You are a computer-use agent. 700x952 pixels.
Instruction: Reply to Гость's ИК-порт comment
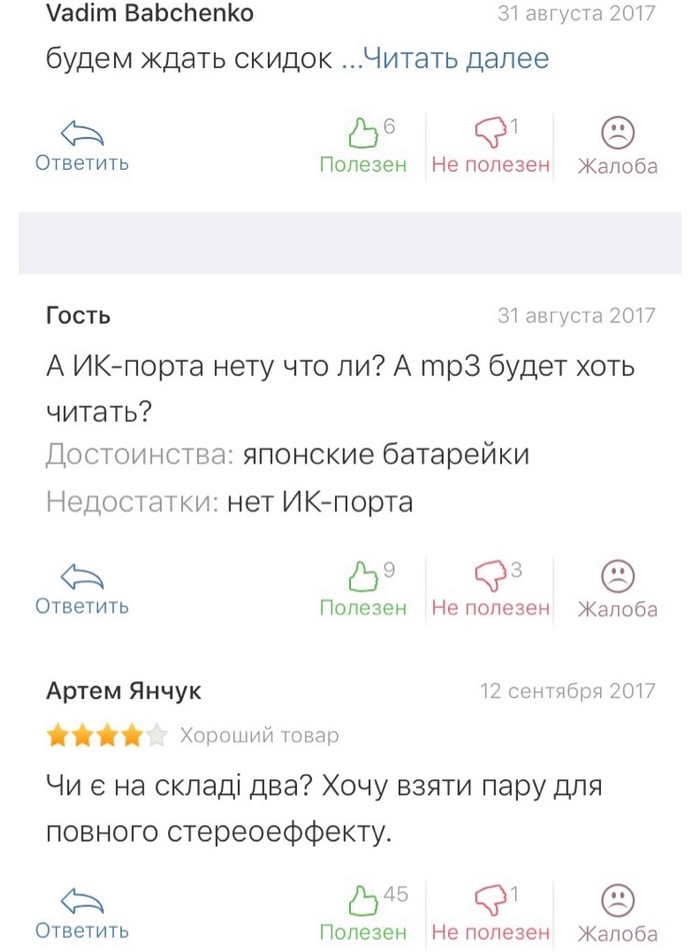(82, 588)
